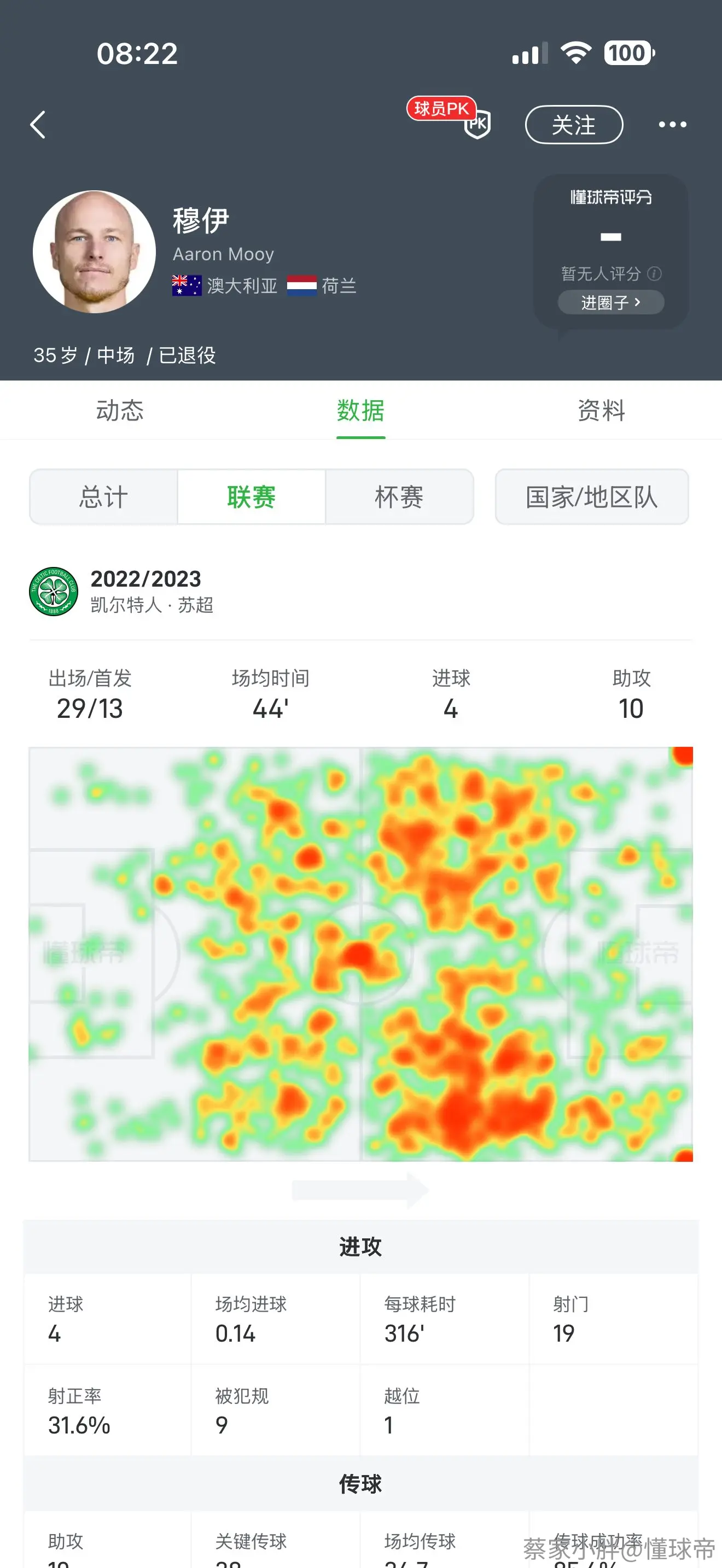
Task: Switch to the 动态 tab
Action: (x=120, y=410)
